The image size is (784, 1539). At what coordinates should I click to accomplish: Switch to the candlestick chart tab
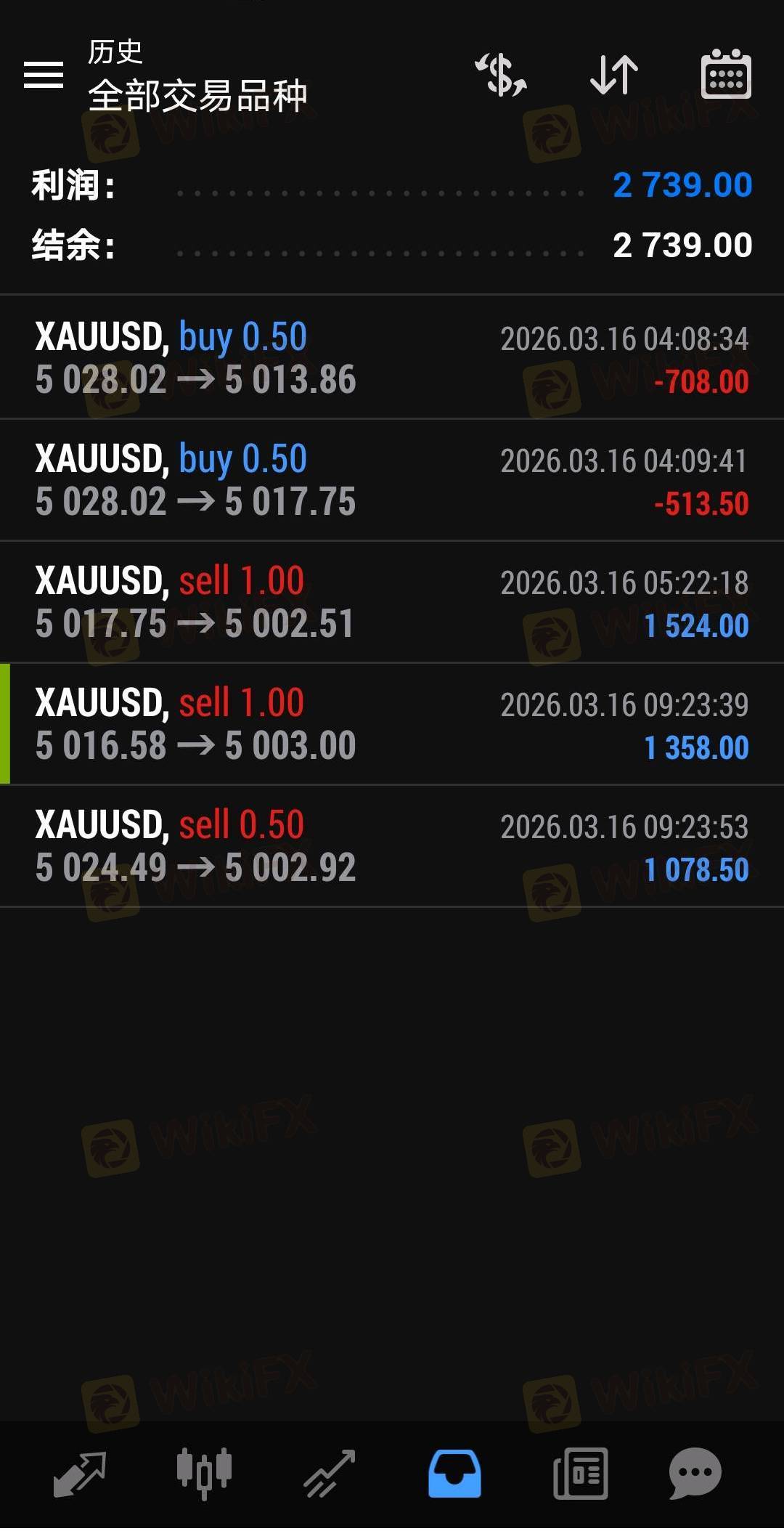coord(204,1474)
